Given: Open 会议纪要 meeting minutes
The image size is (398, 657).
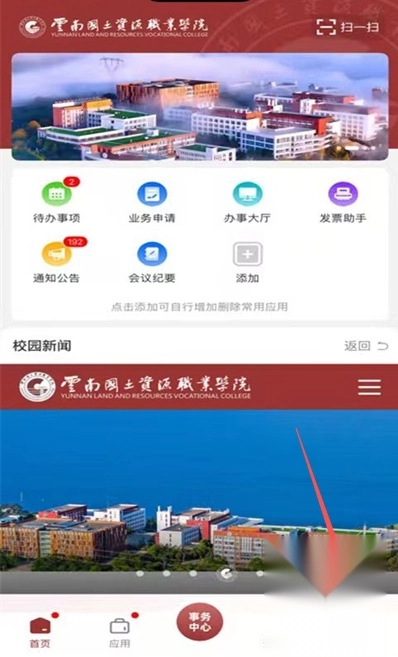Looking at the screenshot, I should point(152,262).
